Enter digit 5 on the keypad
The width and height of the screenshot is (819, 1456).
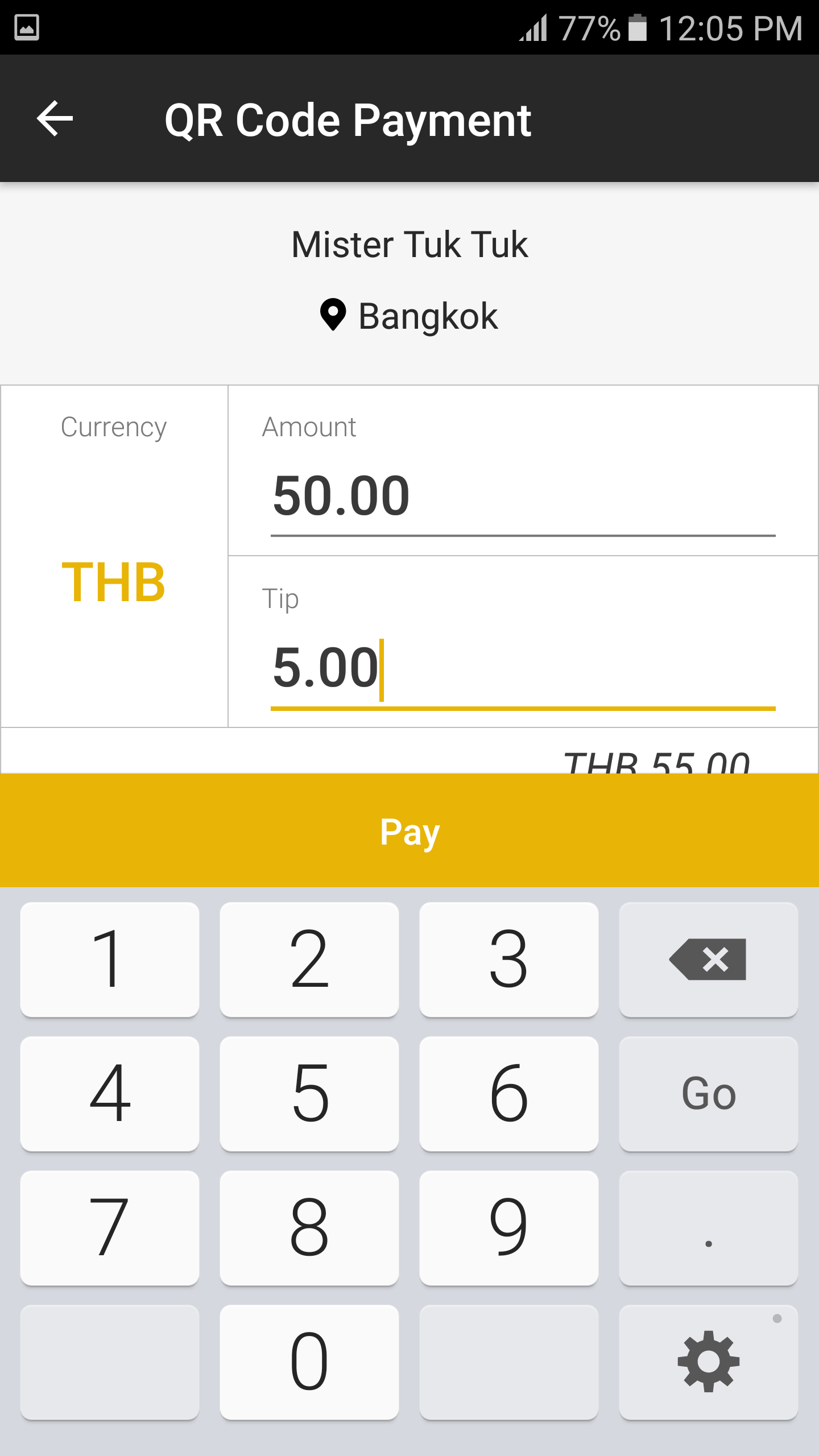(x=309, y=1094)
